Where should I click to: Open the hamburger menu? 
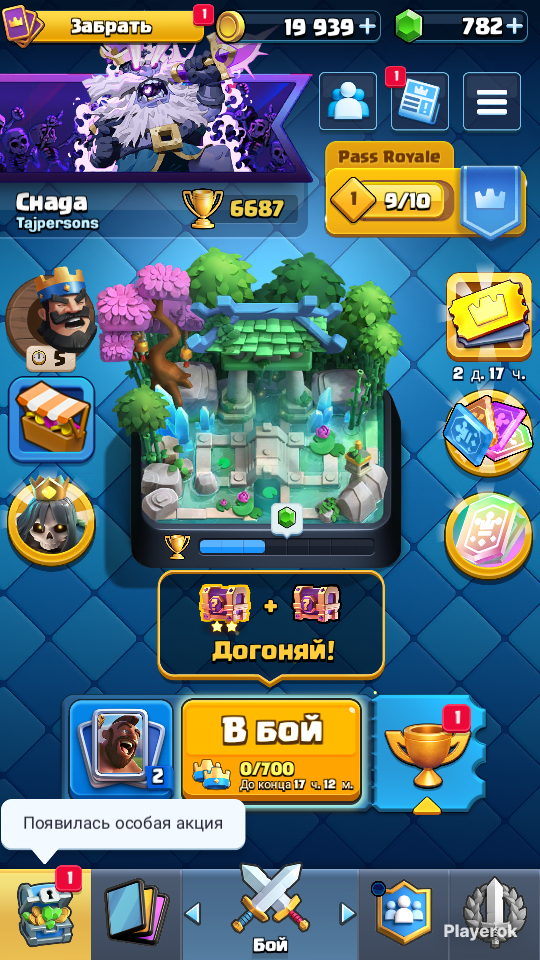click(492, 101)
